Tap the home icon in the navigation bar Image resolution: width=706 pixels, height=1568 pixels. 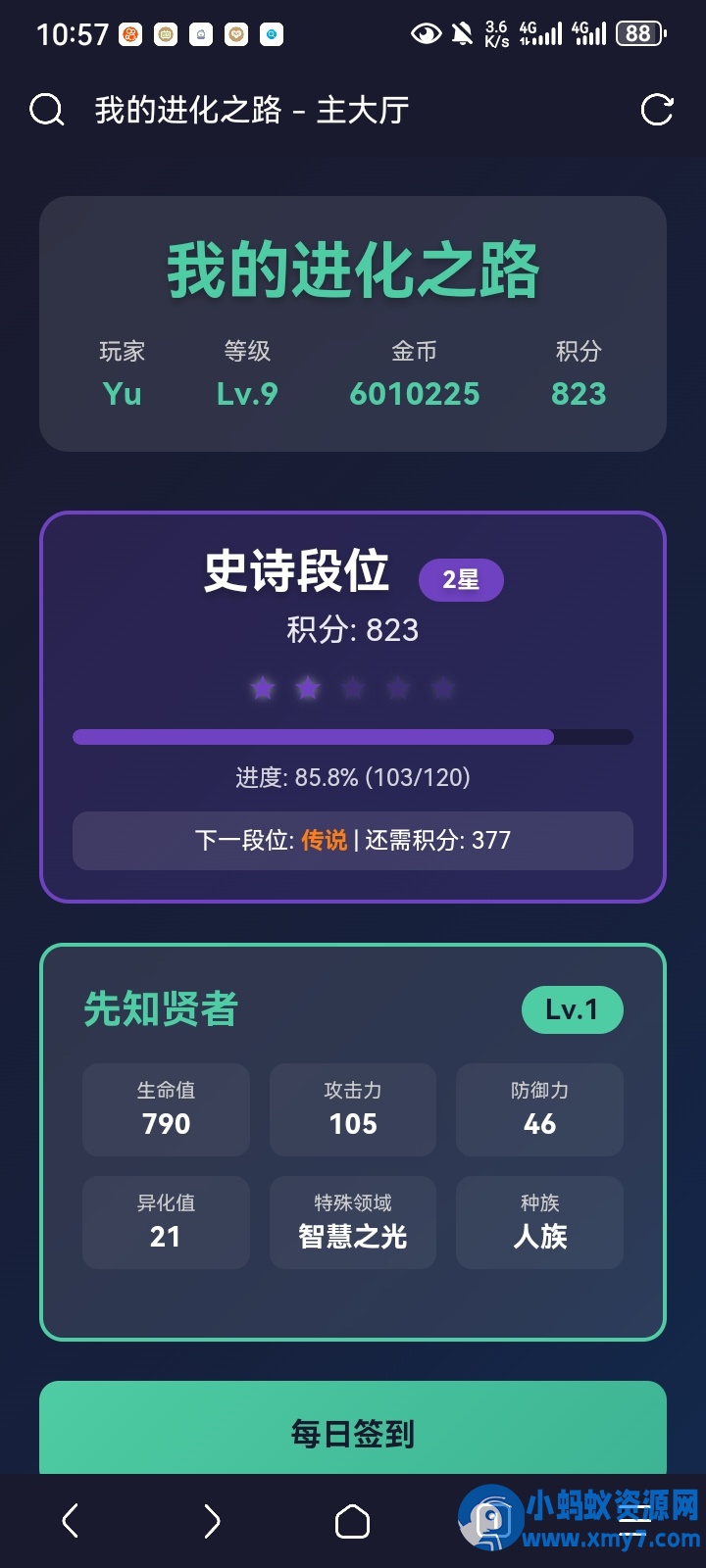(353, 1522)
